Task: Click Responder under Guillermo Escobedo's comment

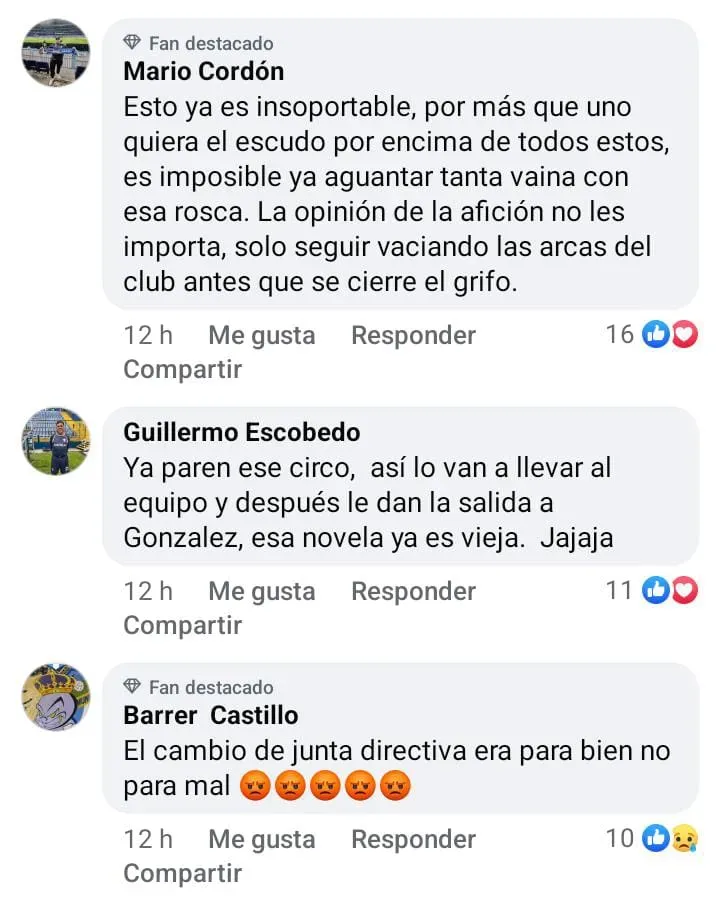Action: click(x=413, y=591)
